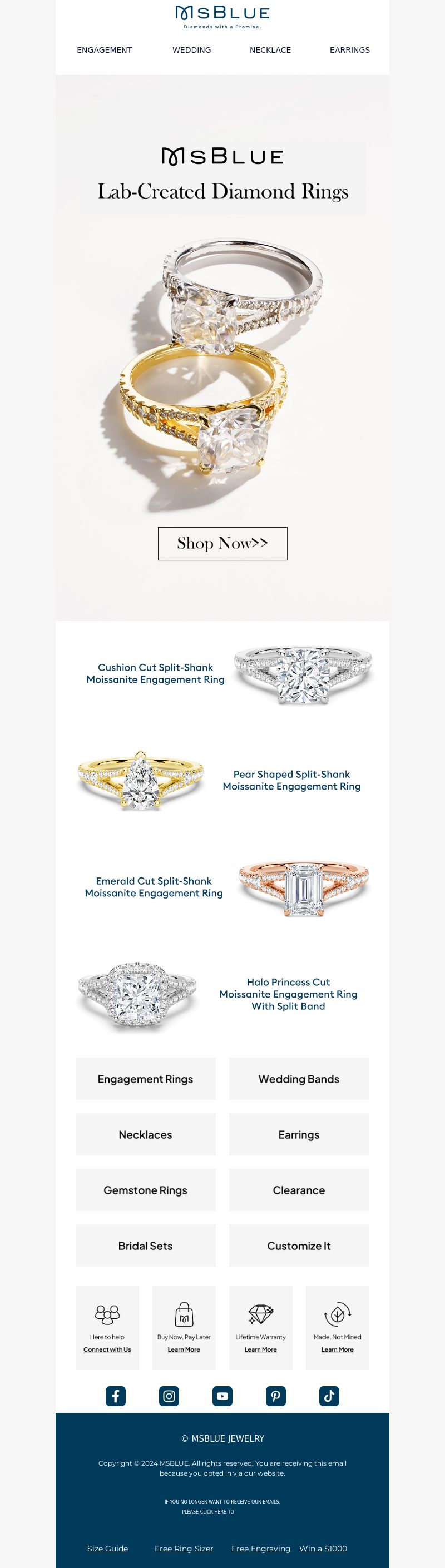Open the Gemstone Rings collection
445x1568 pixels.
[146, 1190]
